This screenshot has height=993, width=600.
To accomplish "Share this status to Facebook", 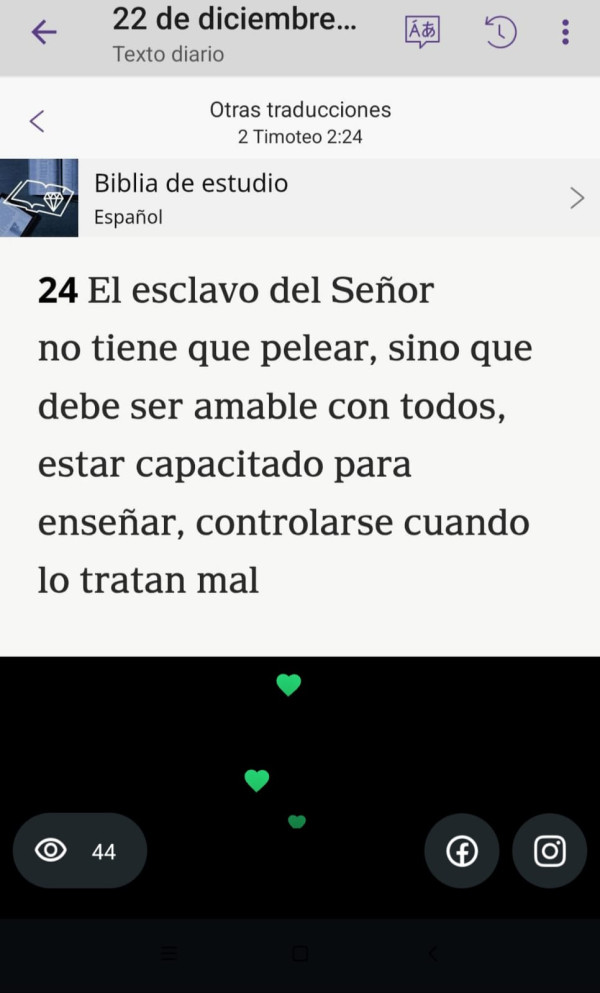I will point(461,851).
